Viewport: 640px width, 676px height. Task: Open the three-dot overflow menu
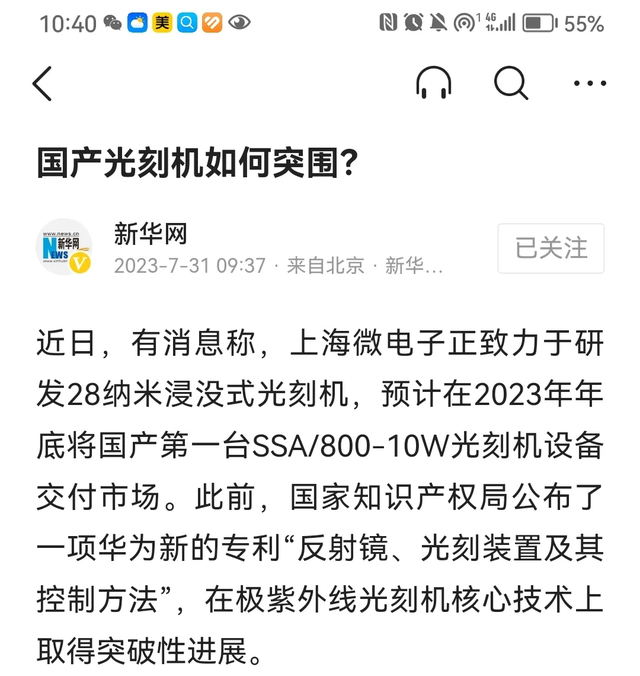point(589,84)
